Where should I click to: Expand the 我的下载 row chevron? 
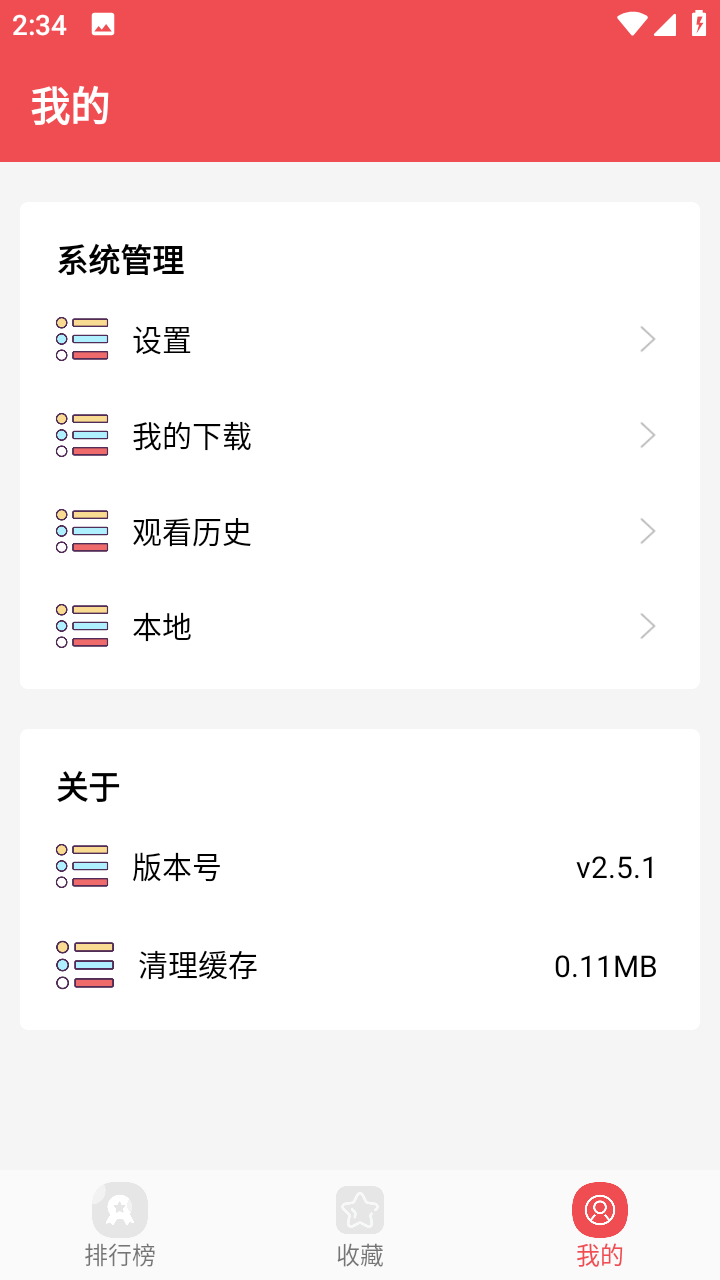point(647,435)
